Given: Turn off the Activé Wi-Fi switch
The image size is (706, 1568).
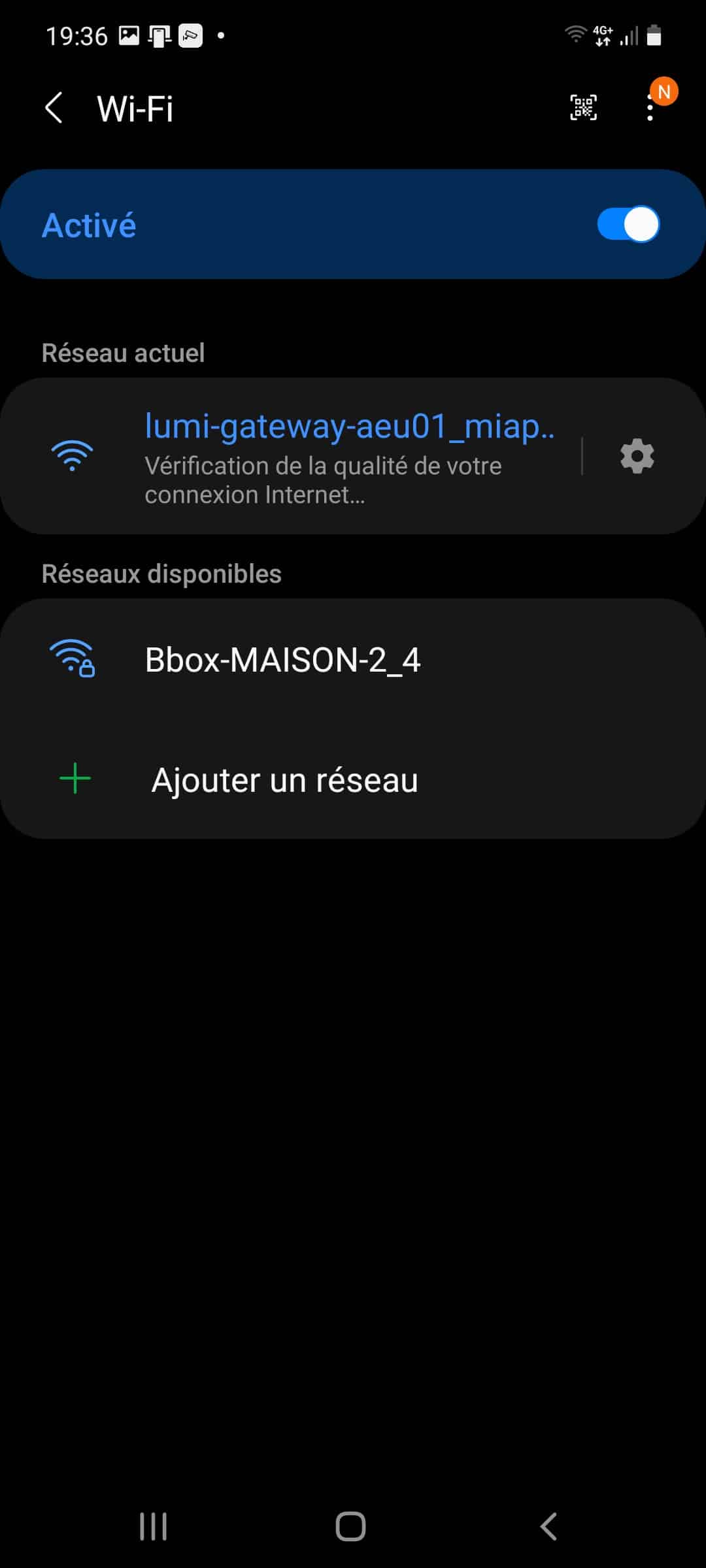Looking at the screenshot, I should coord(628,225).
